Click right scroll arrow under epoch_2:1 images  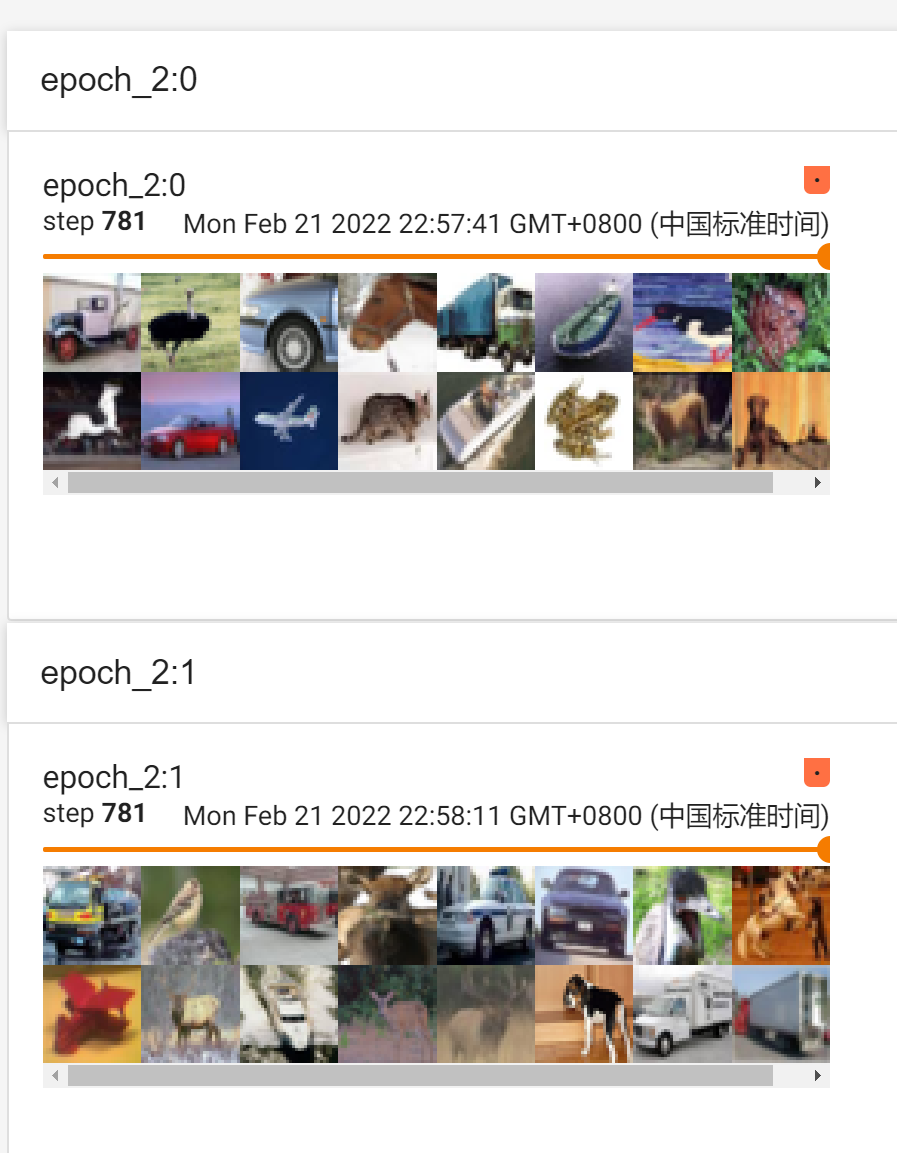pyautogui.click(x=818, y=1076)
